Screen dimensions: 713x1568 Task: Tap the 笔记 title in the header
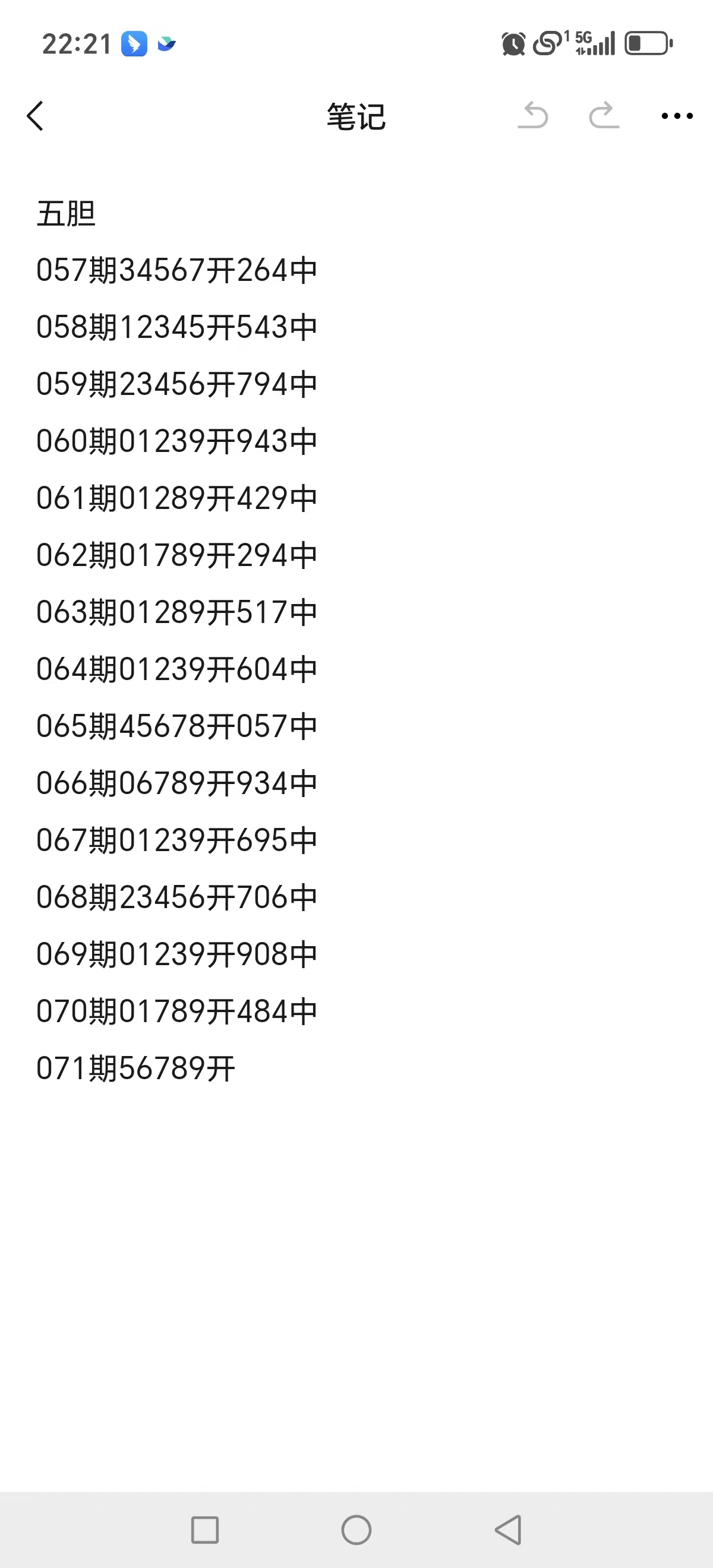tap(356, 118)
